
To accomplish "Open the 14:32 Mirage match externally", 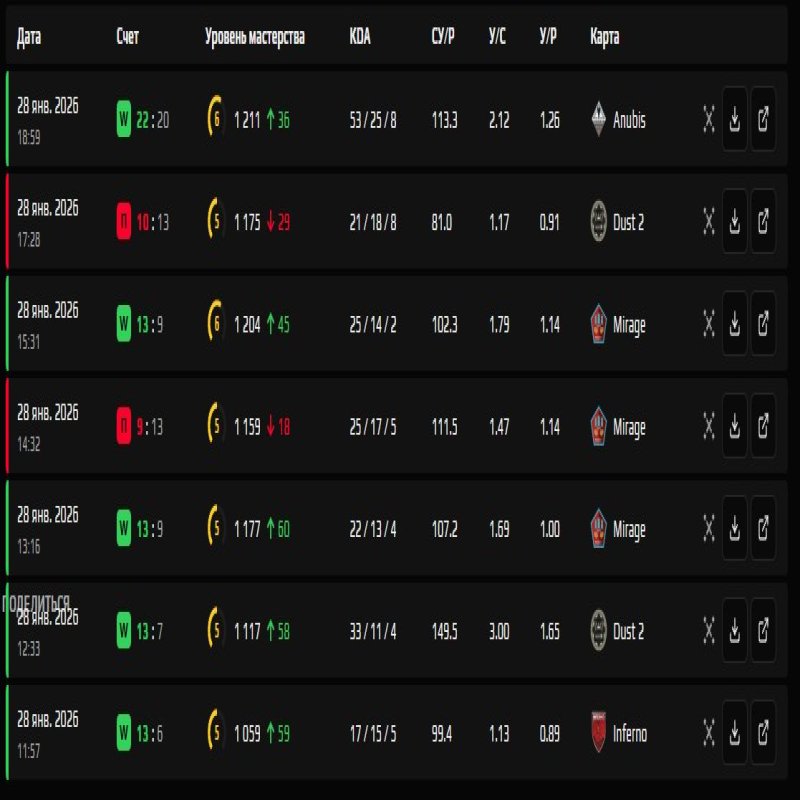I will (x=763, y=427).
